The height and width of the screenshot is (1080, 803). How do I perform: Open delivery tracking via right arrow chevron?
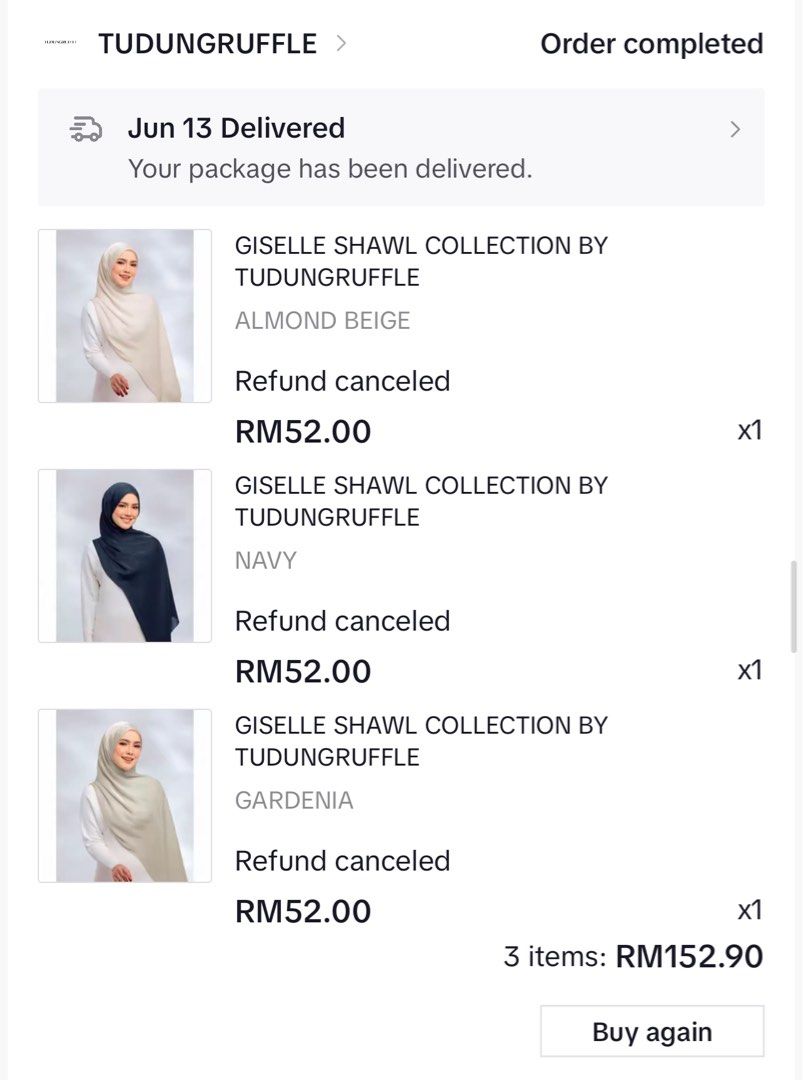pyautogui.click(x=735, y=129)
